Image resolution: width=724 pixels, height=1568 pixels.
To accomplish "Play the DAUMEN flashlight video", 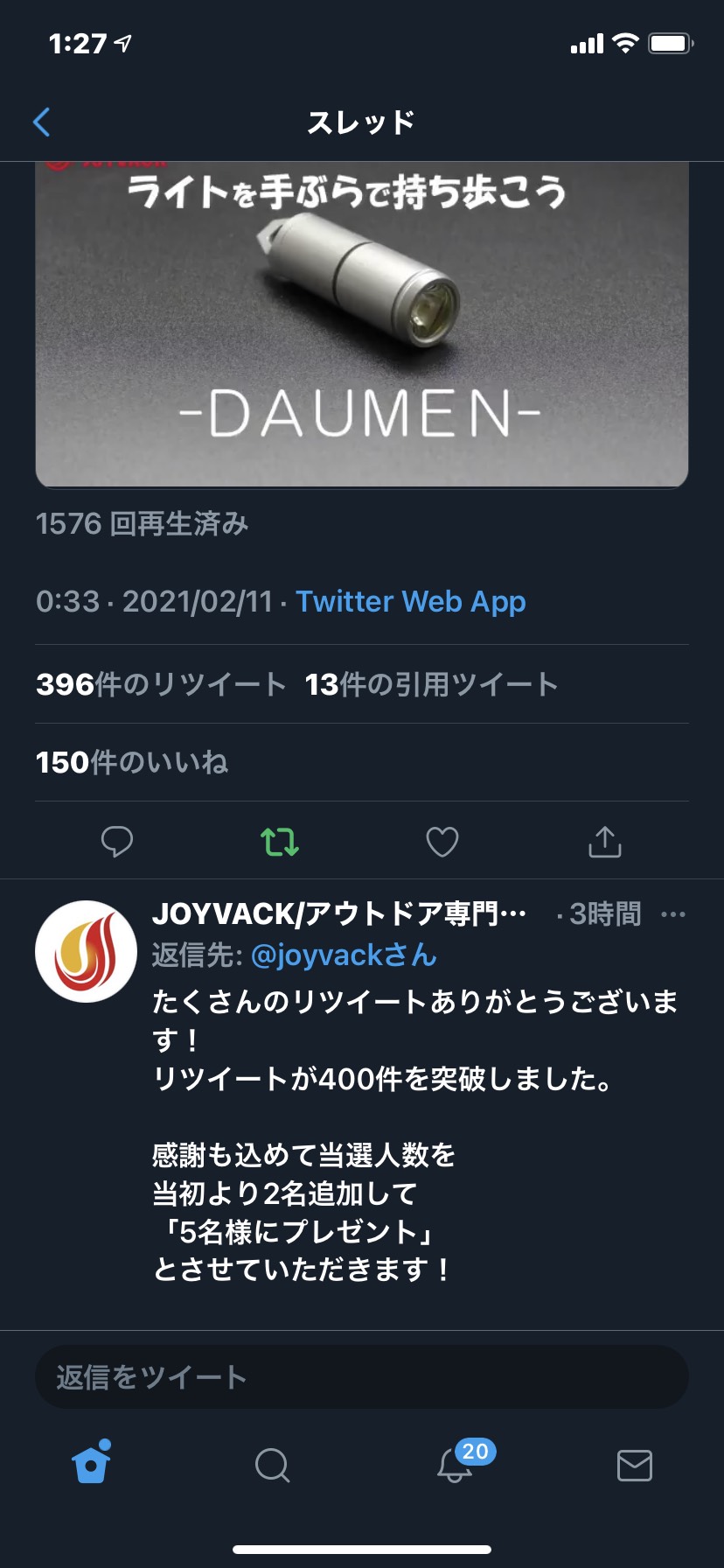I will [x=362, y=324].
